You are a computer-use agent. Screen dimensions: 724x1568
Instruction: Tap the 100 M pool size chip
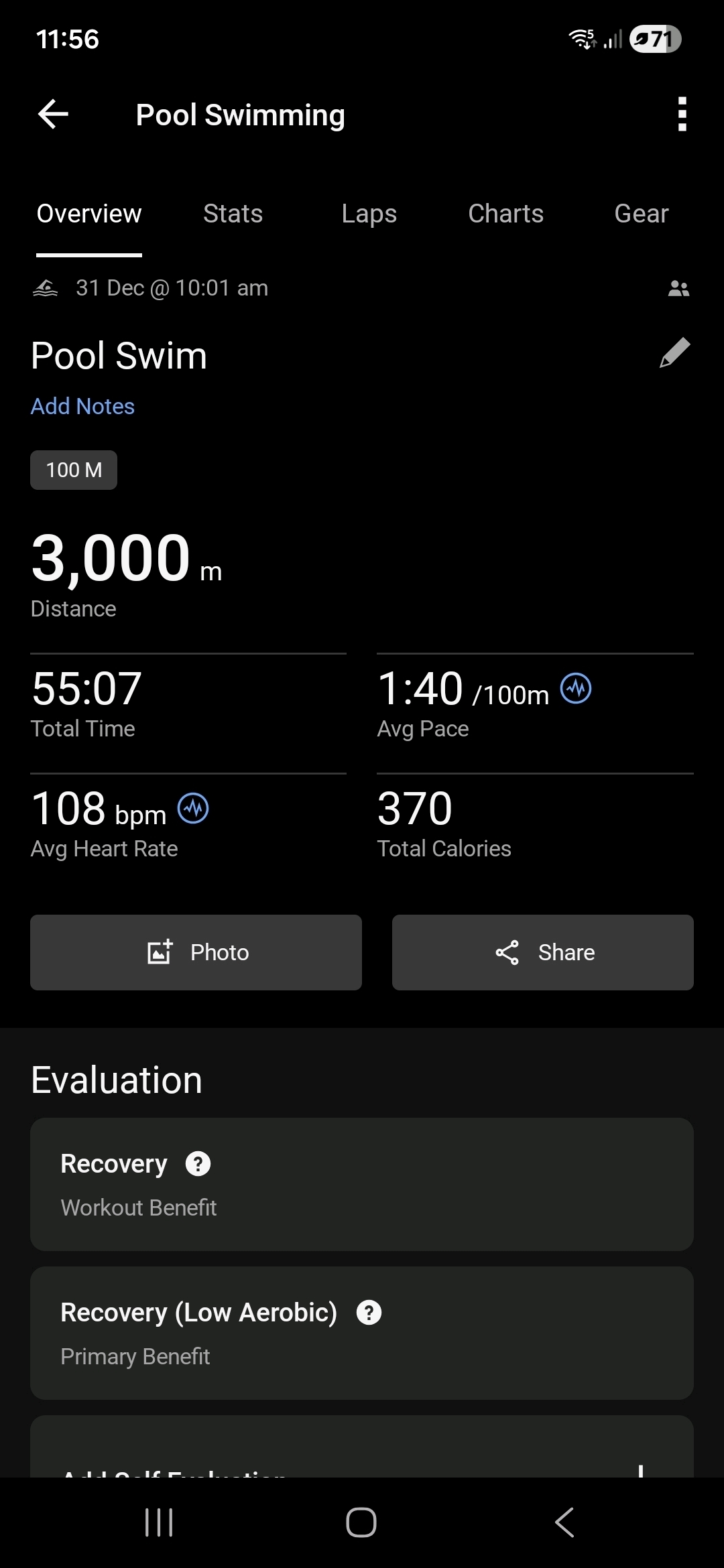(74, 470)
